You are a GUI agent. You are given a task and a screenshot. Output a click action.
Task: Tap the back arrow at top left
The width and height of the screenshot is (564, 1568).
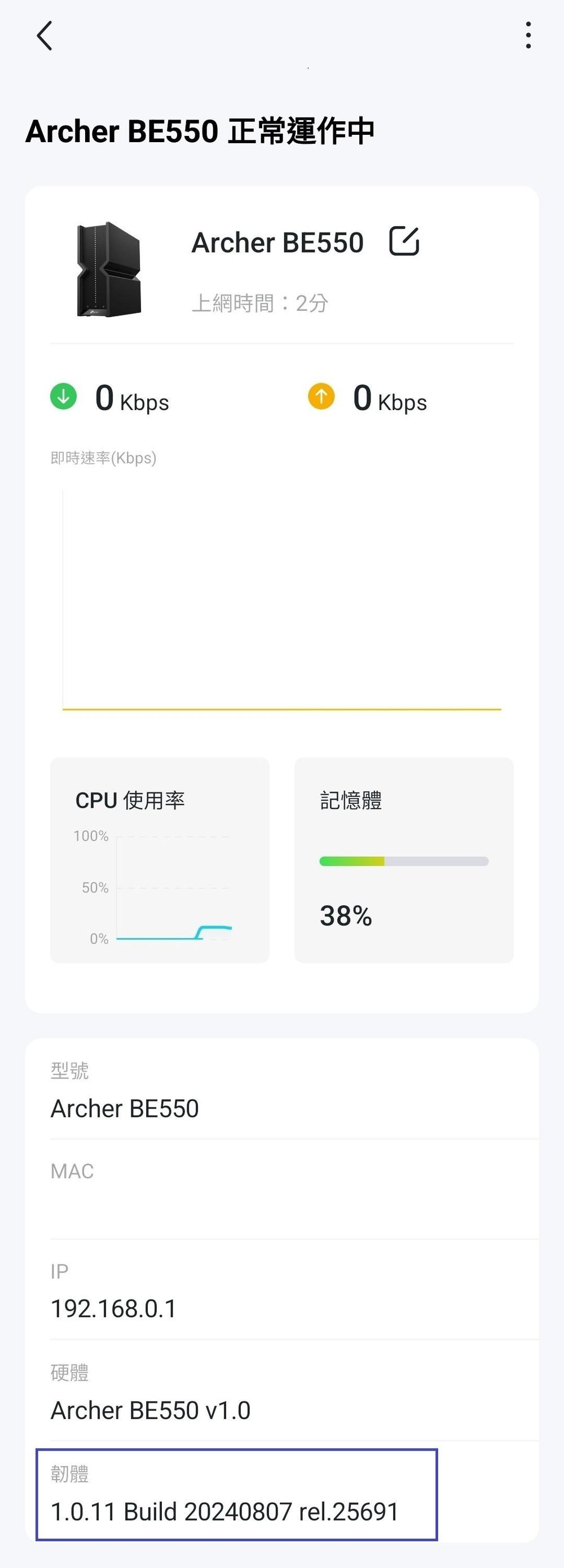pos(43,36)
